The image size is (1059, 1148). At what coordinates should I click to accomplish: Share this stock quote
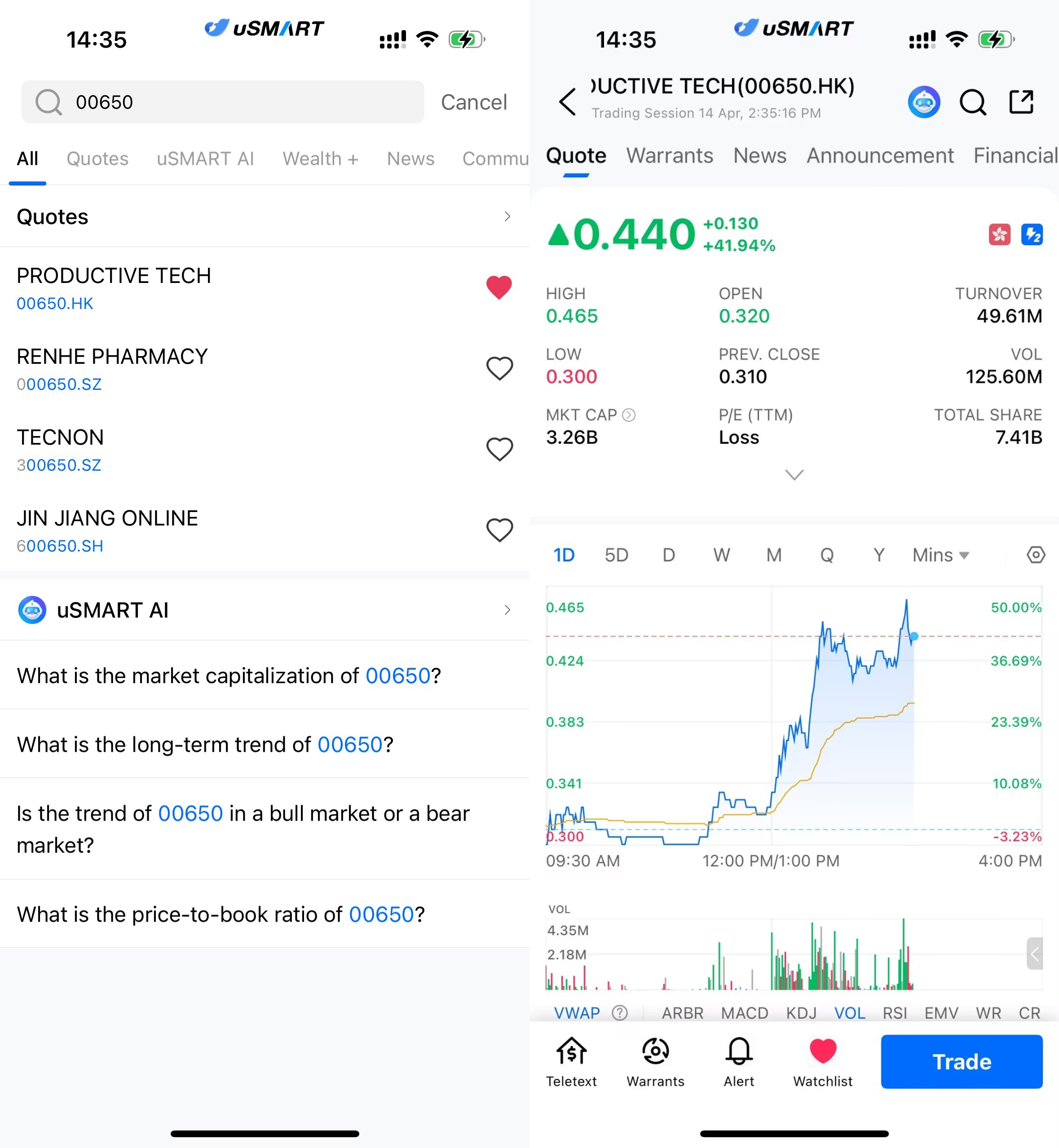(1021, 102)
